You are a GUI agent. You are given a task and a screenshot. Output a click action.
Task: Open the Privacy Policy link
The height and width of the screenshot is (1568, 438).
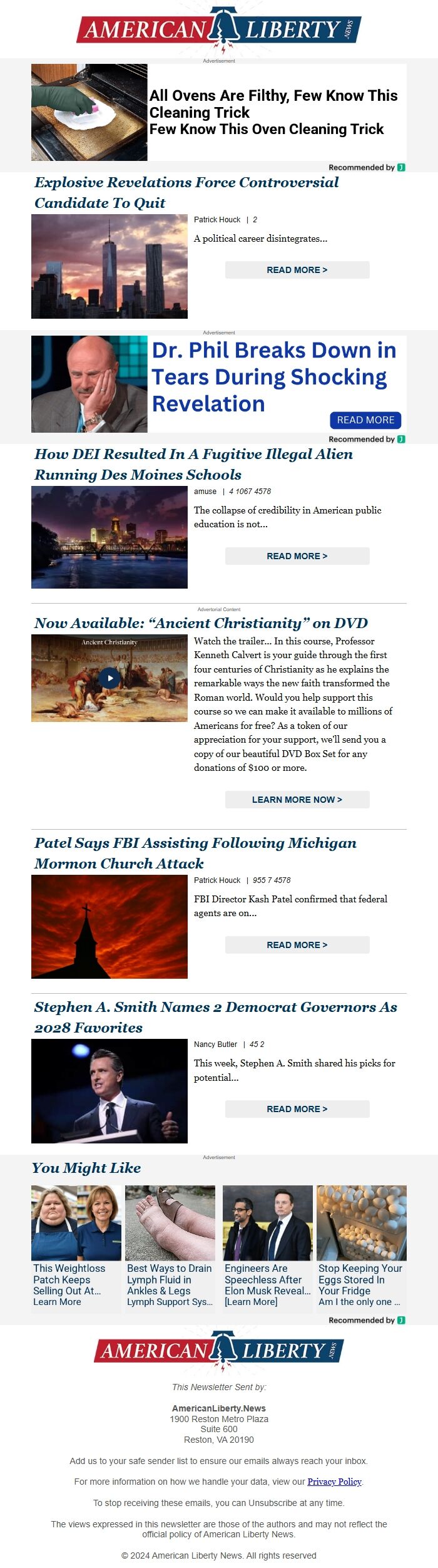[335, 1482]
